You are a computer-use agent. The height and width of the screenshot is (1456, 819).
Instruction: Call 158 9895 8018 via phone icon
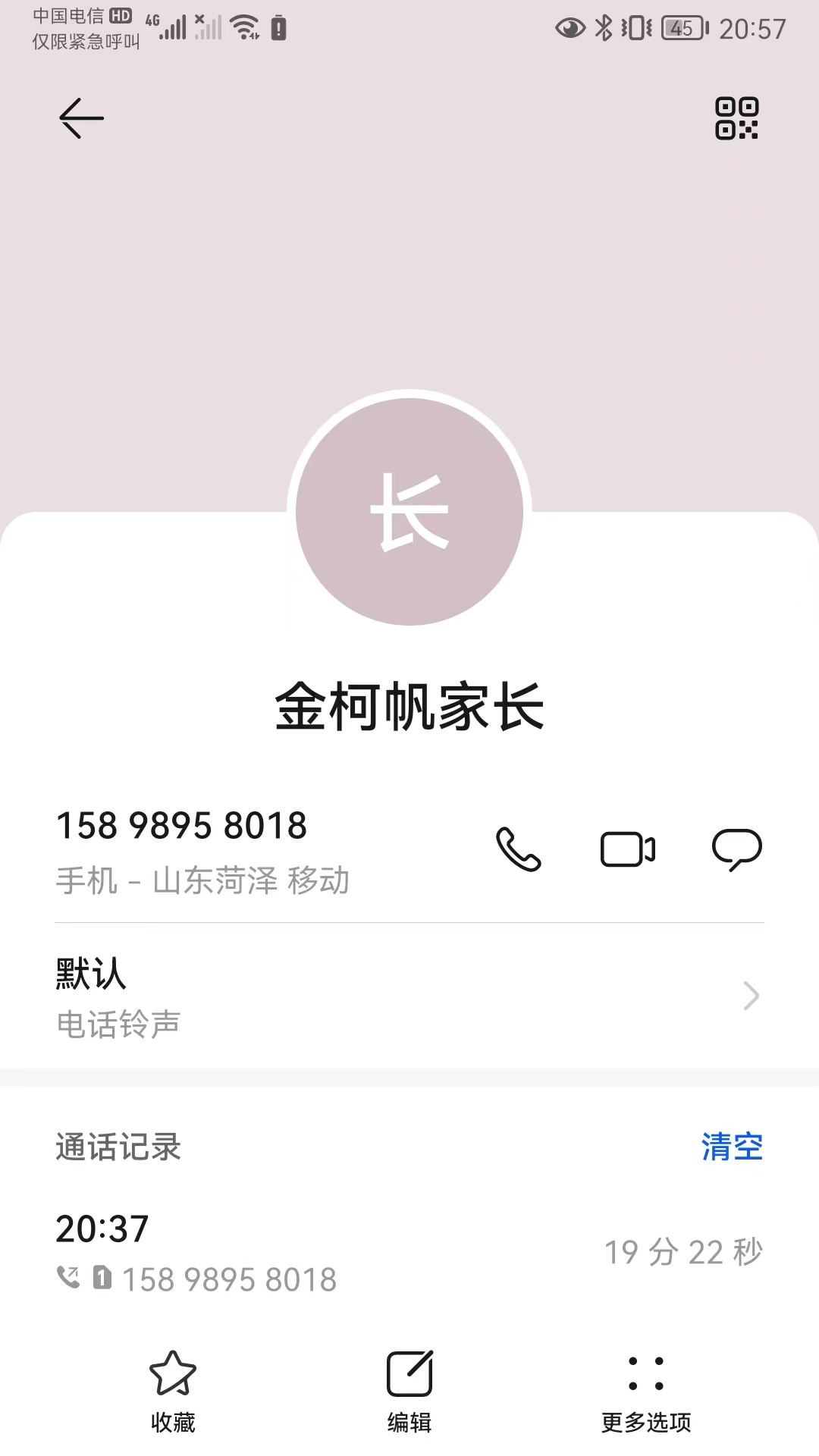point(519,849)
